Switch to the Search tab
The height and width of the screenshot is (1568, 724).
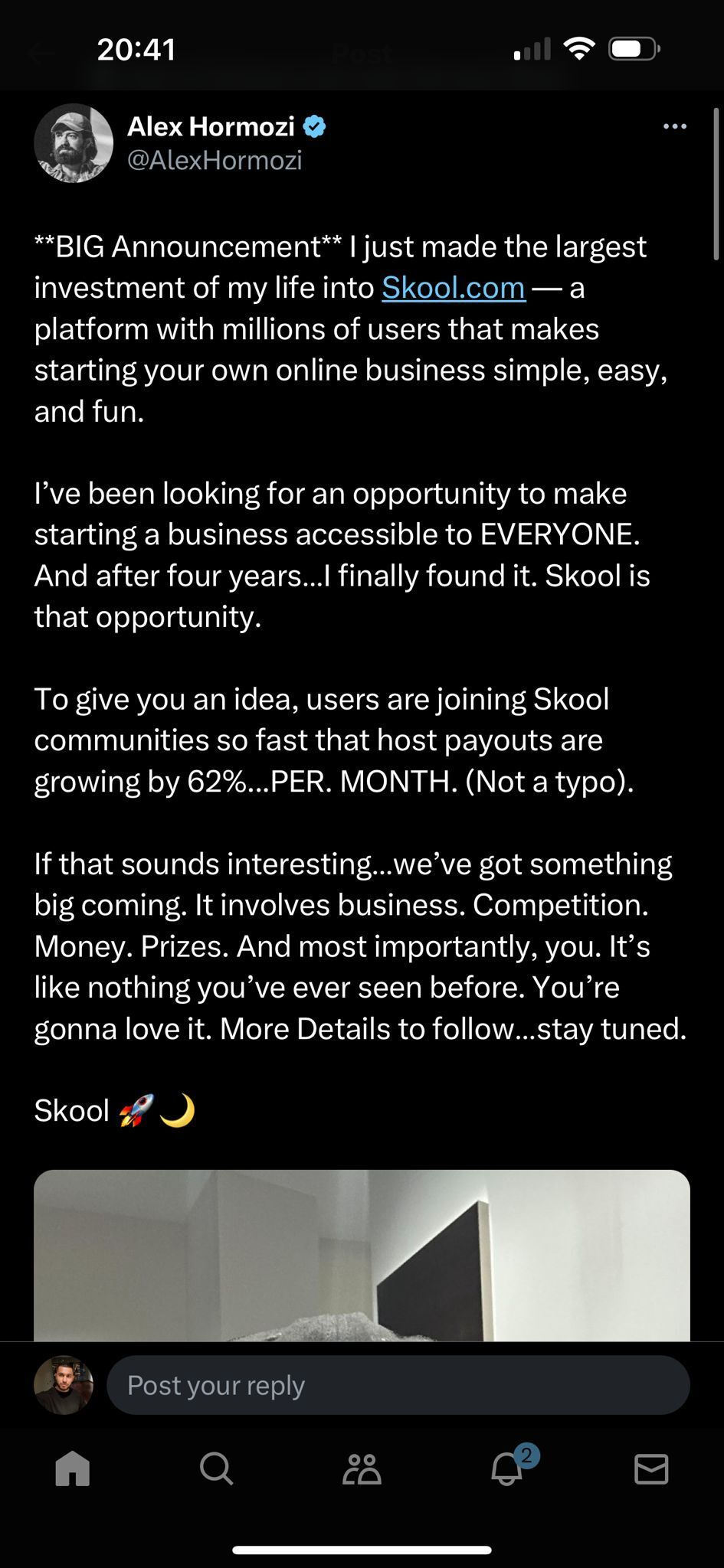(x=217, y=1469)
